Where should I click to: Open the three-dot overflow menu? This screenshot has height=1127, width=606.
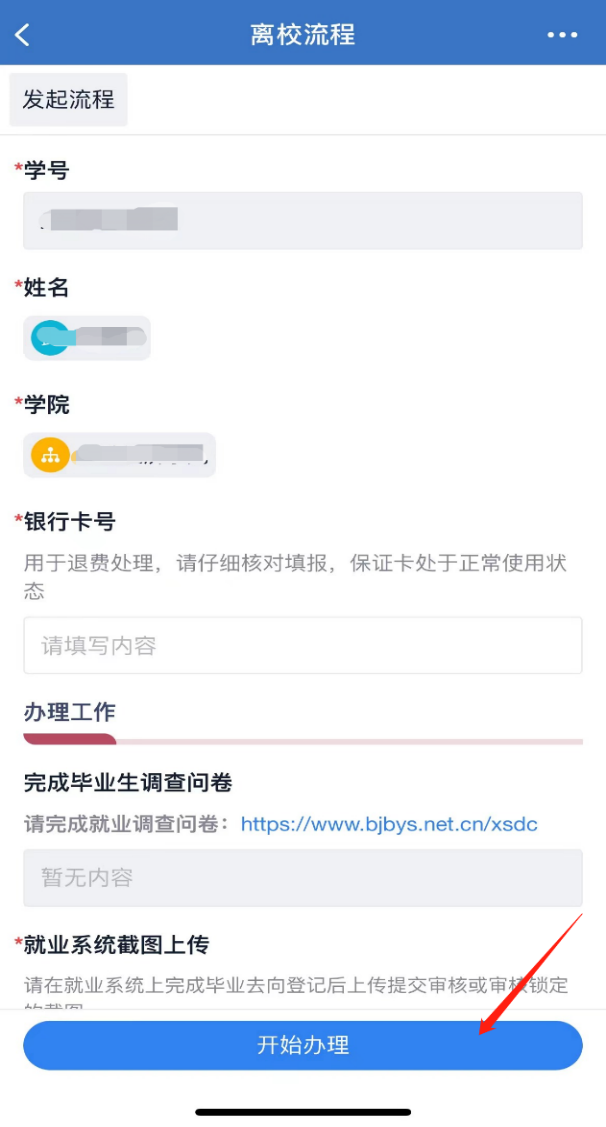coord(562,34)
